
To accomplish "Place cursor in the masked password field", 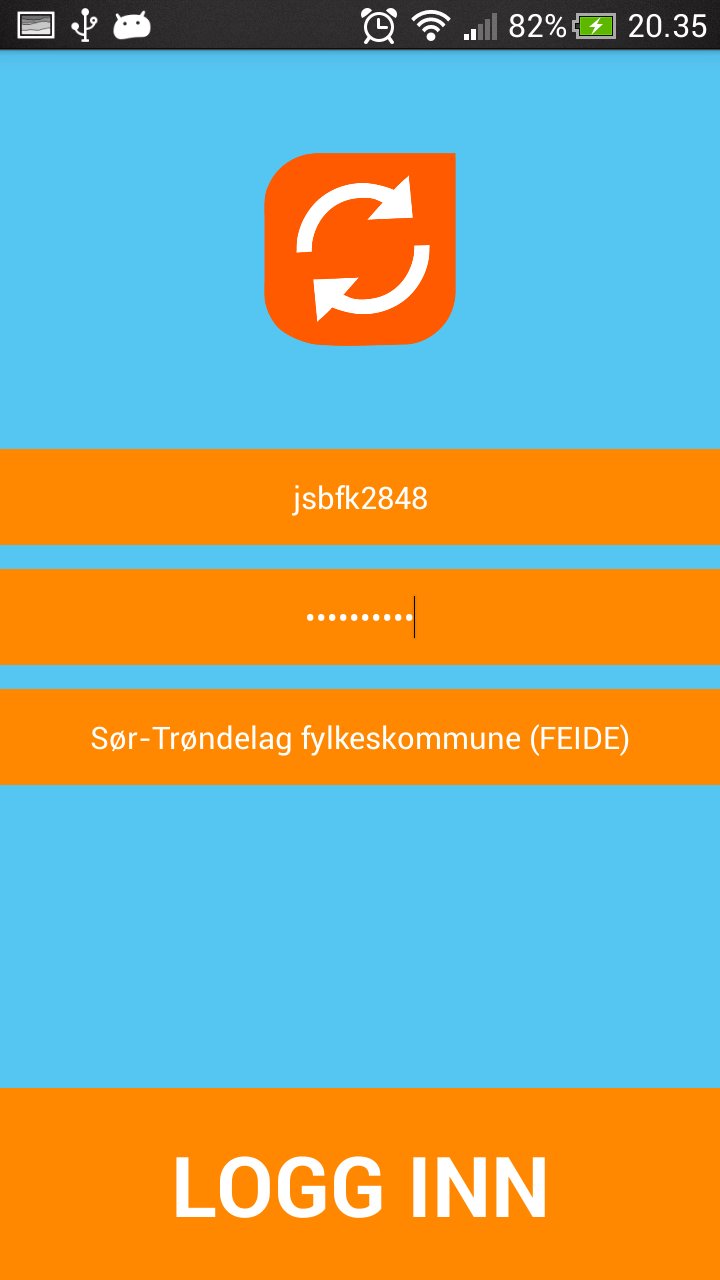I will coord(359,618).
